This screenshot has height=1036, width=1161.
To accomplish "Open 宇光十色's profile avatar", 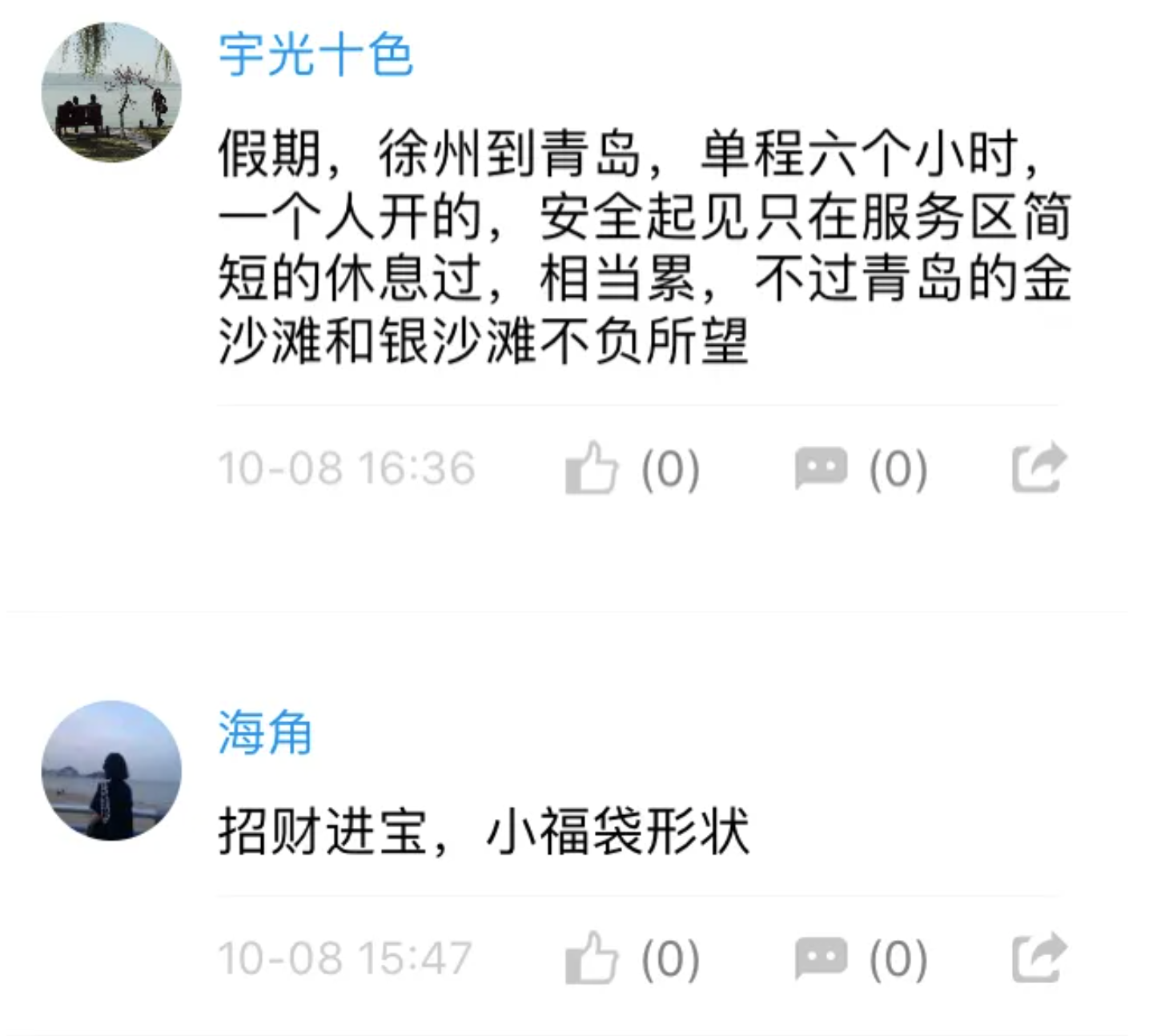I will pos(111,91).
